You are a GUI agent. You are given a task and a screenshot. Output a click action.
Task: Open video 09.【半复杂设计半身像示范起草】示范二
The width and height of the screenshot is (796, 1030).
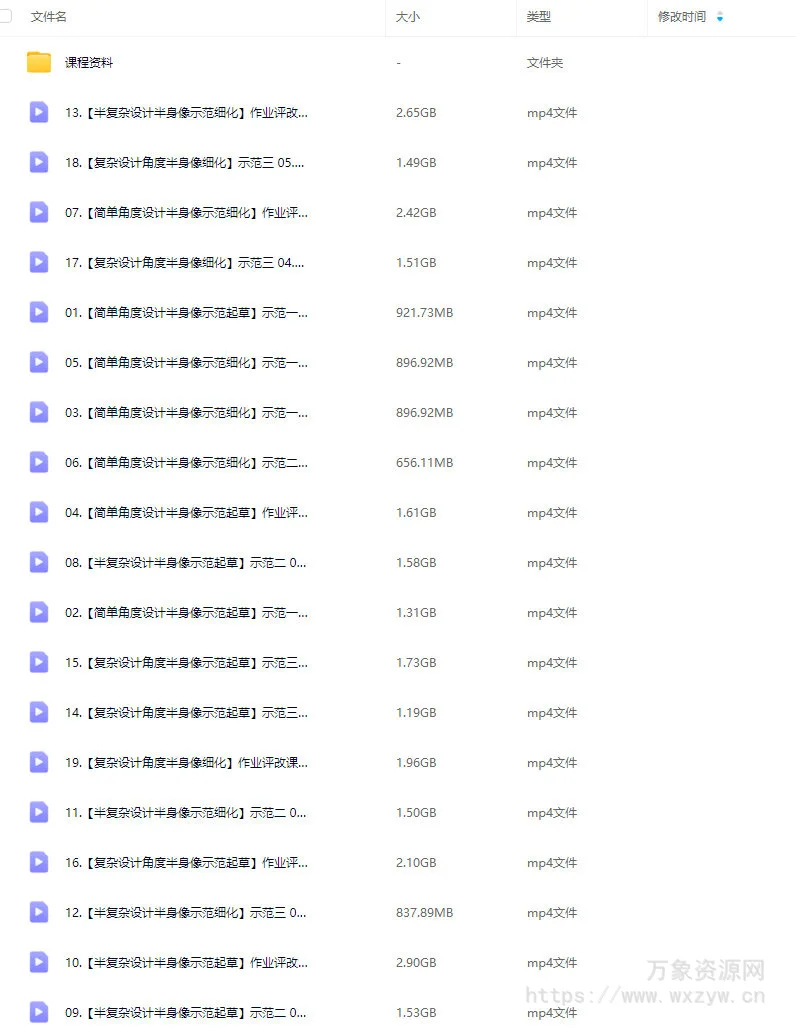point(186,1013)
